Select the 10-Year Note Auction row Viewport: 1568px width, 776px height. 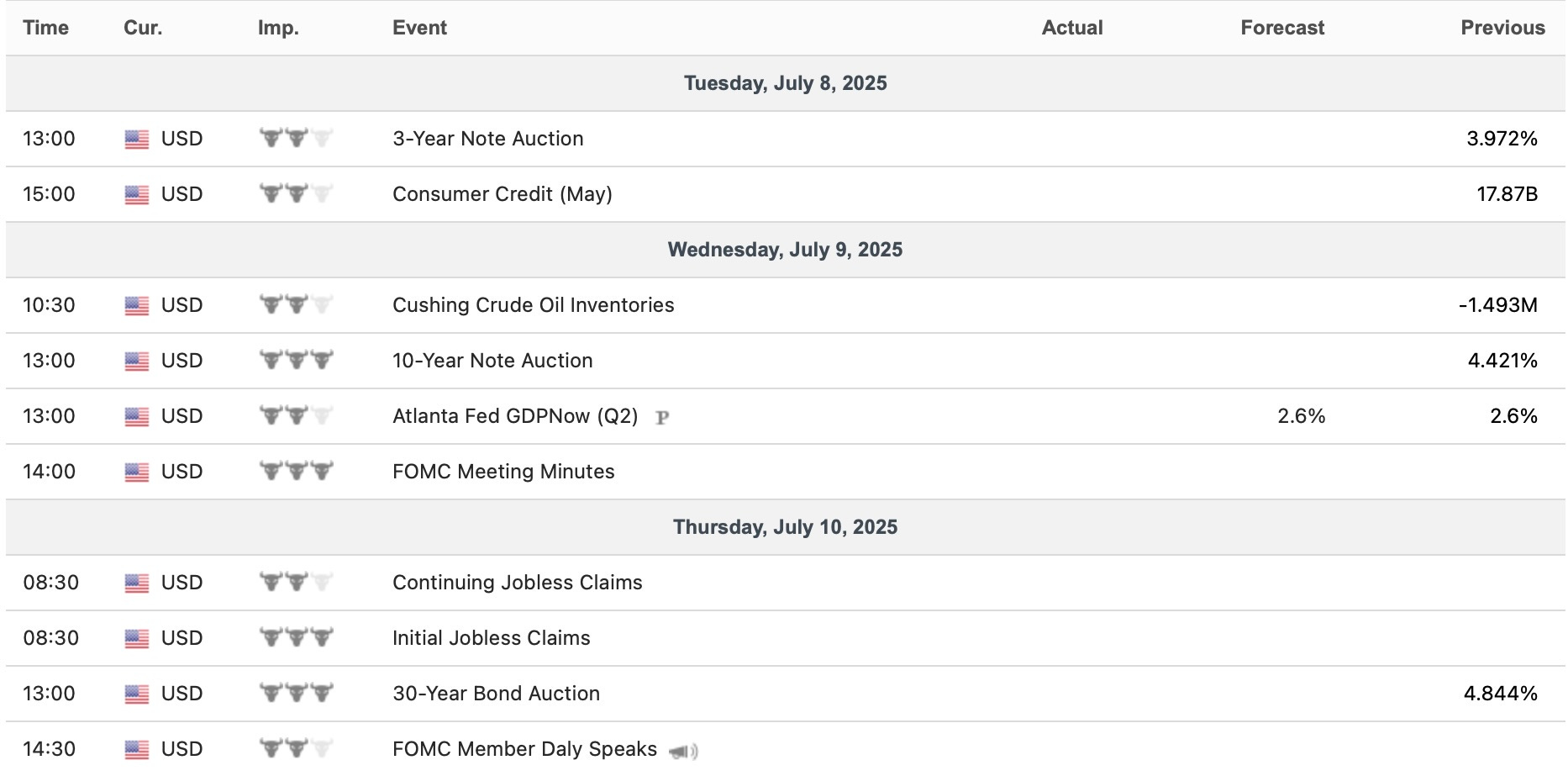tap(492, 361)
